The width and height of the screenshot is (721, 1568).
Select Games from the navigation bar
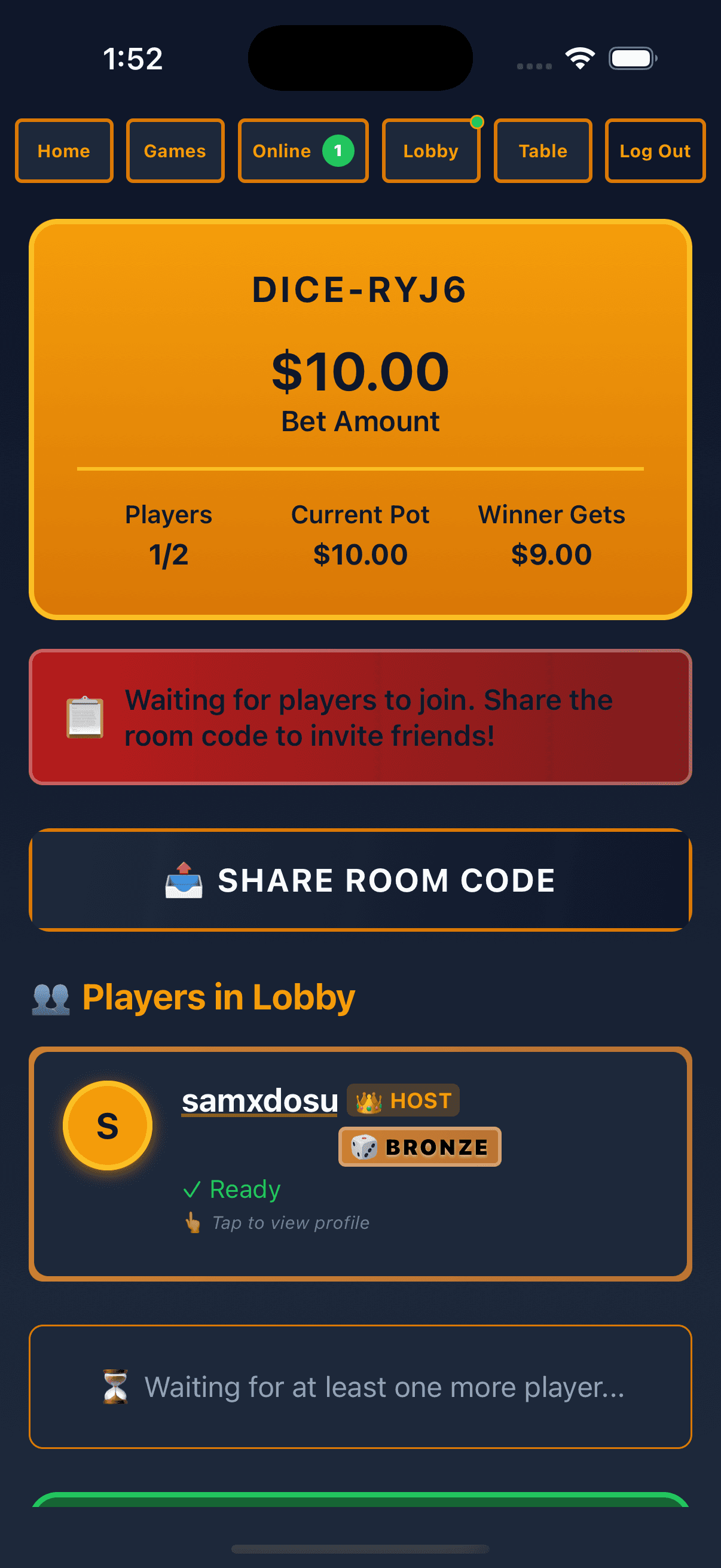tap(175, 150)
